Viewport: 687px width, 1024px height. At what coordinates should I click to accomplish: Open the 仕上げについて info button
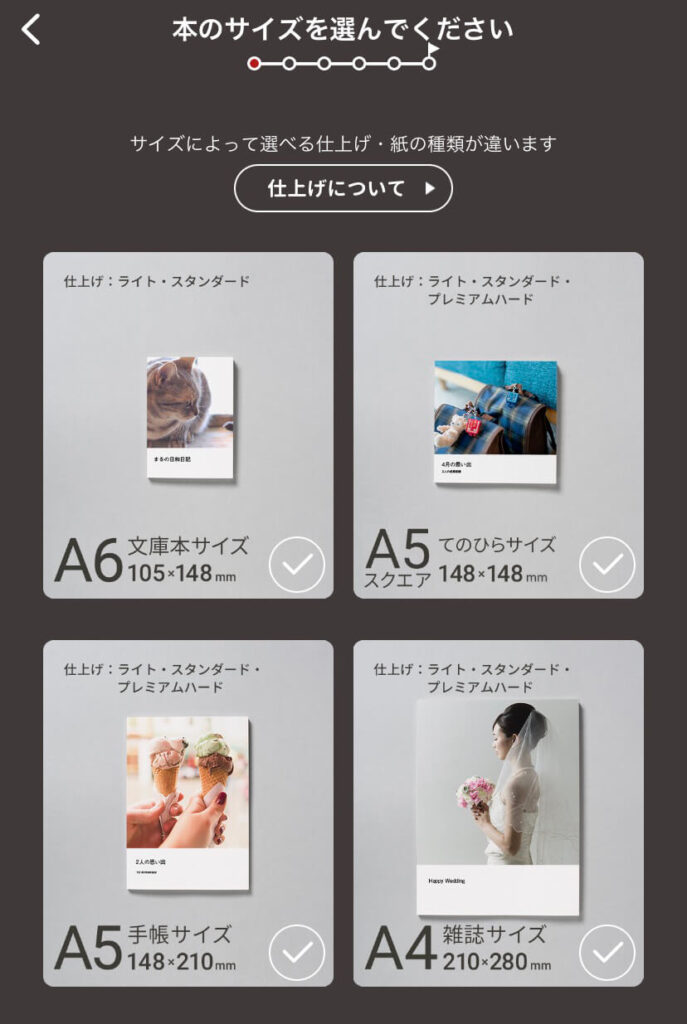(x=343, y=188)
